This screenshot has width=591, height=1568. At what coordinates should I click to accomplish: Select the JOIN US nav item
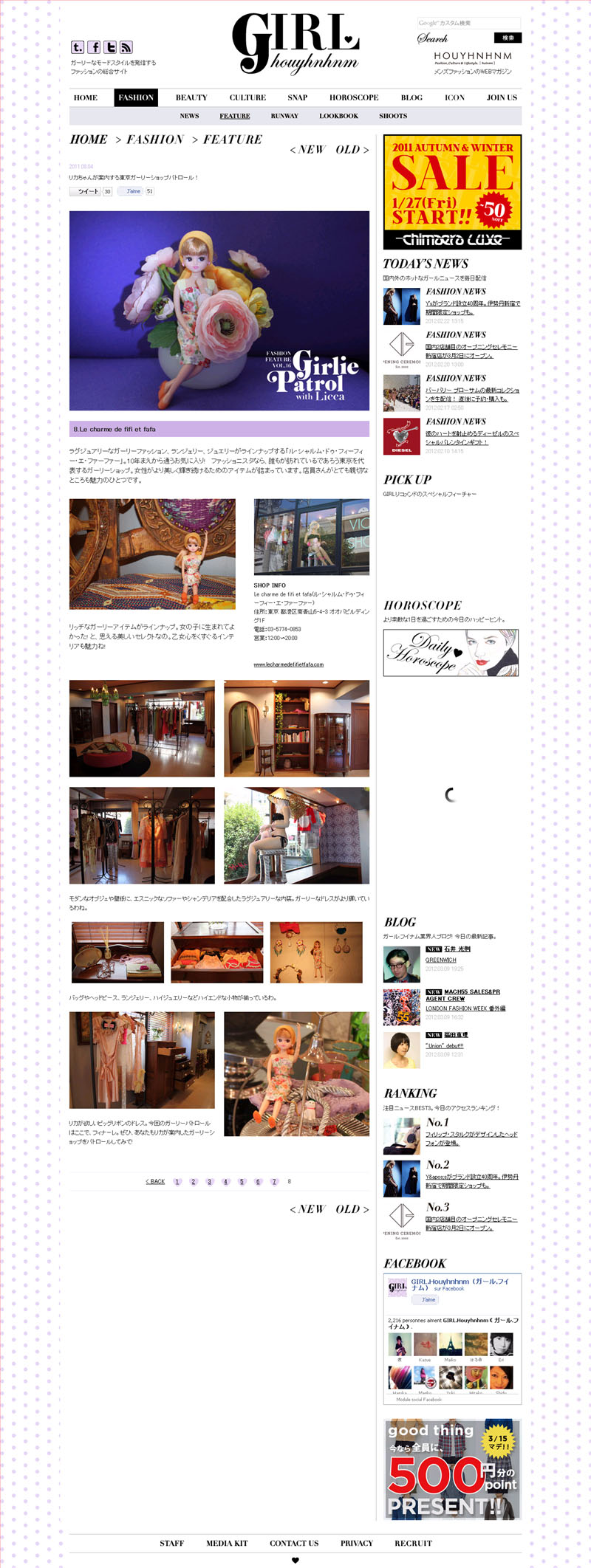(502, 97)
